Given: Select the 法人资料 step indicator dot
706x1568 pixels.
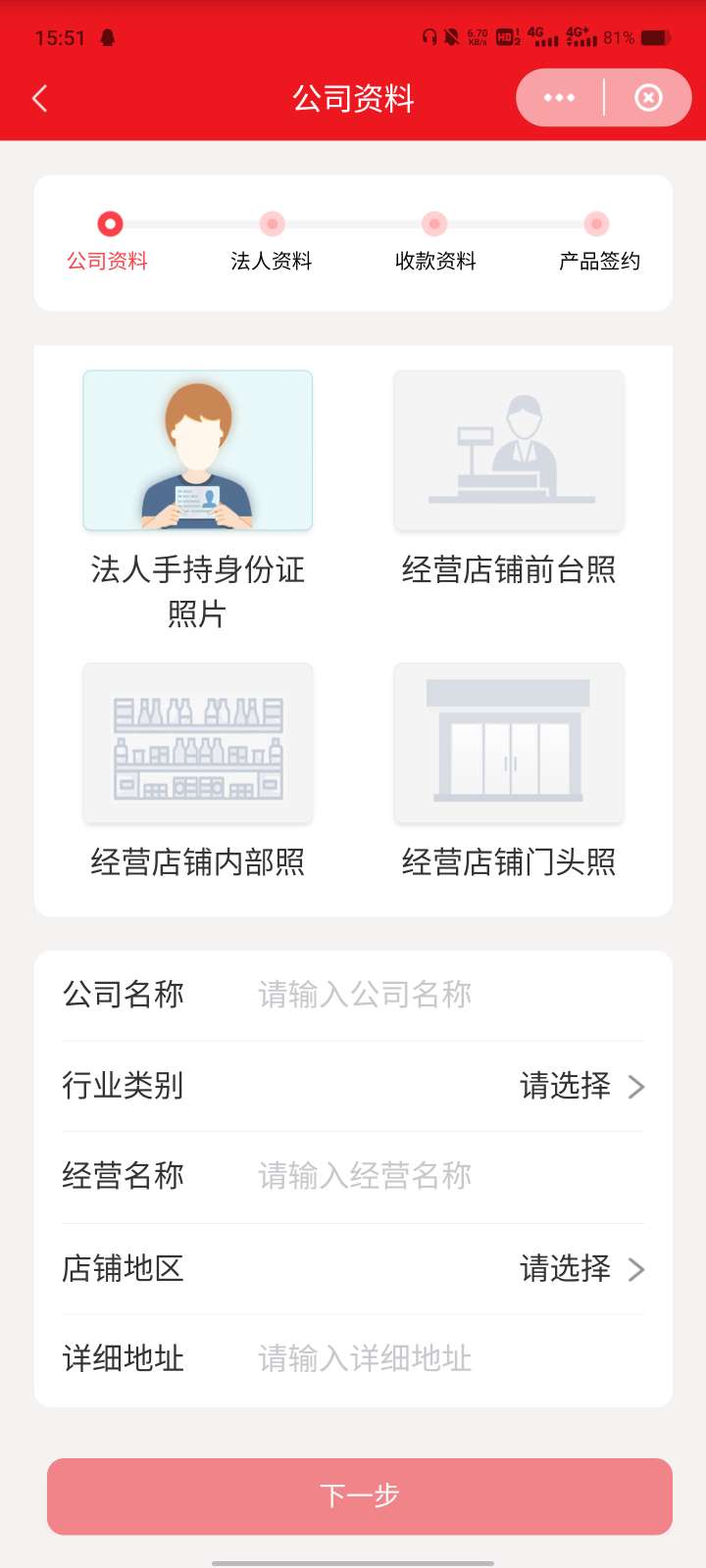Looking at the screenshot, I should (272, 222).
